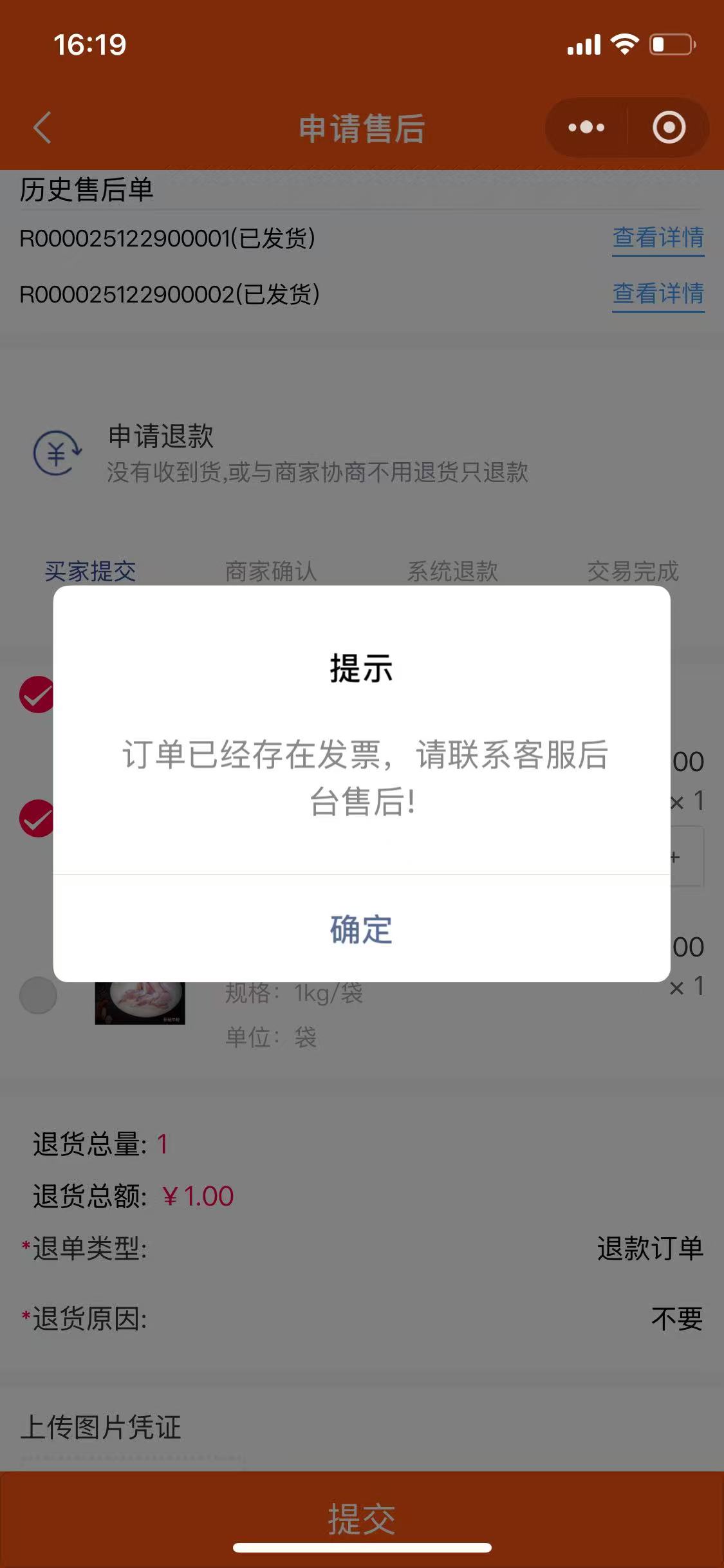The width and height of the screenshot is (724, 1568).
Task: View details of R000025122900001
Action: [658, 238]
